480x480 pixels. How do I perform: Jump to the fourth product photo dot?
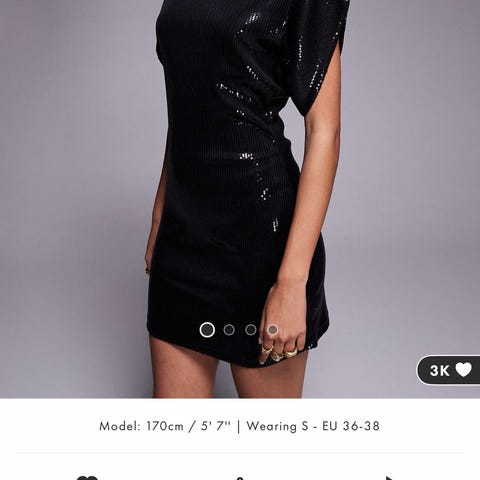[x=273, y=330]
